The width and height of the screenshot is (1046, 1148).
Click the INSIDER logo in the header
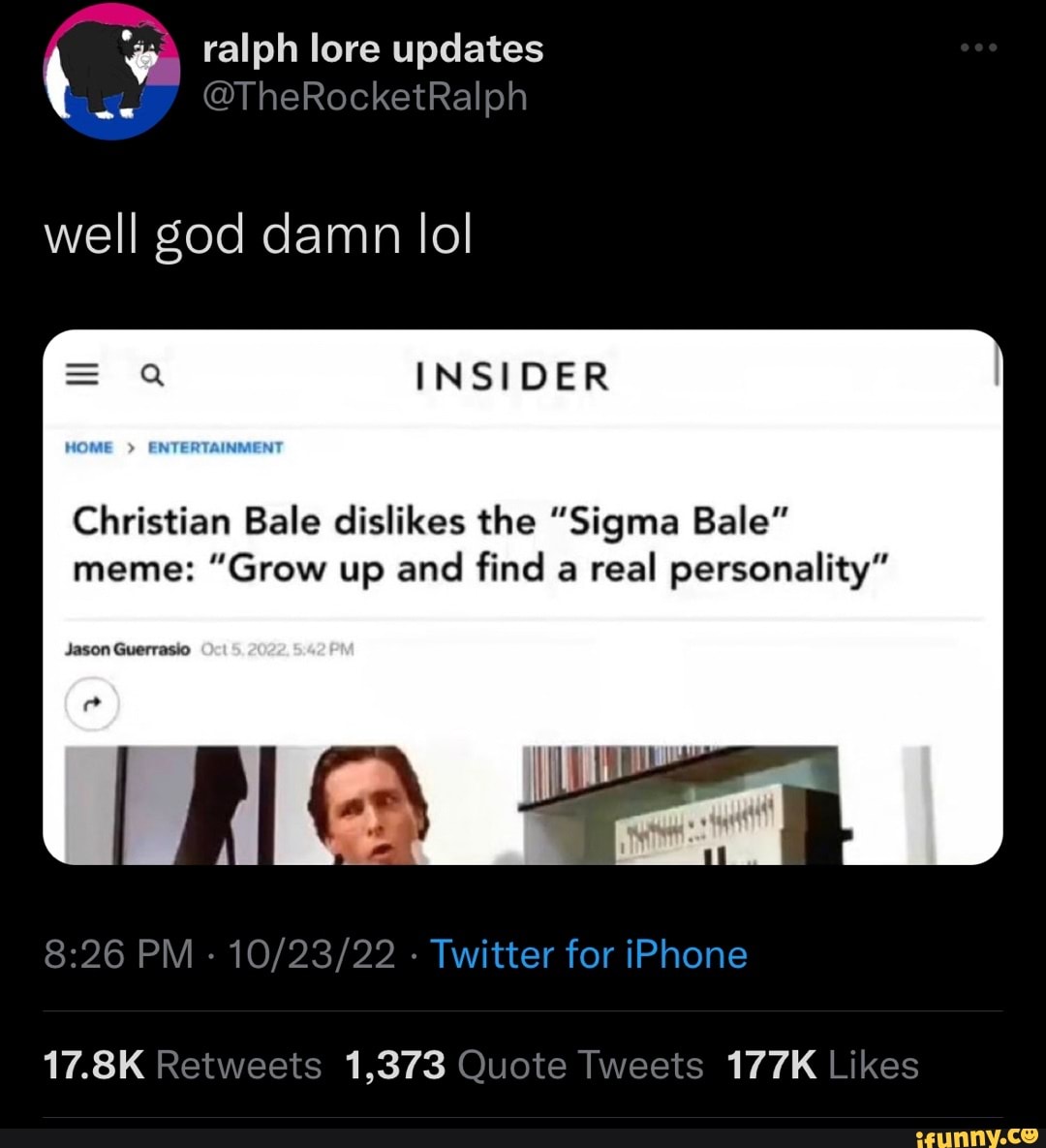(512, 377)
